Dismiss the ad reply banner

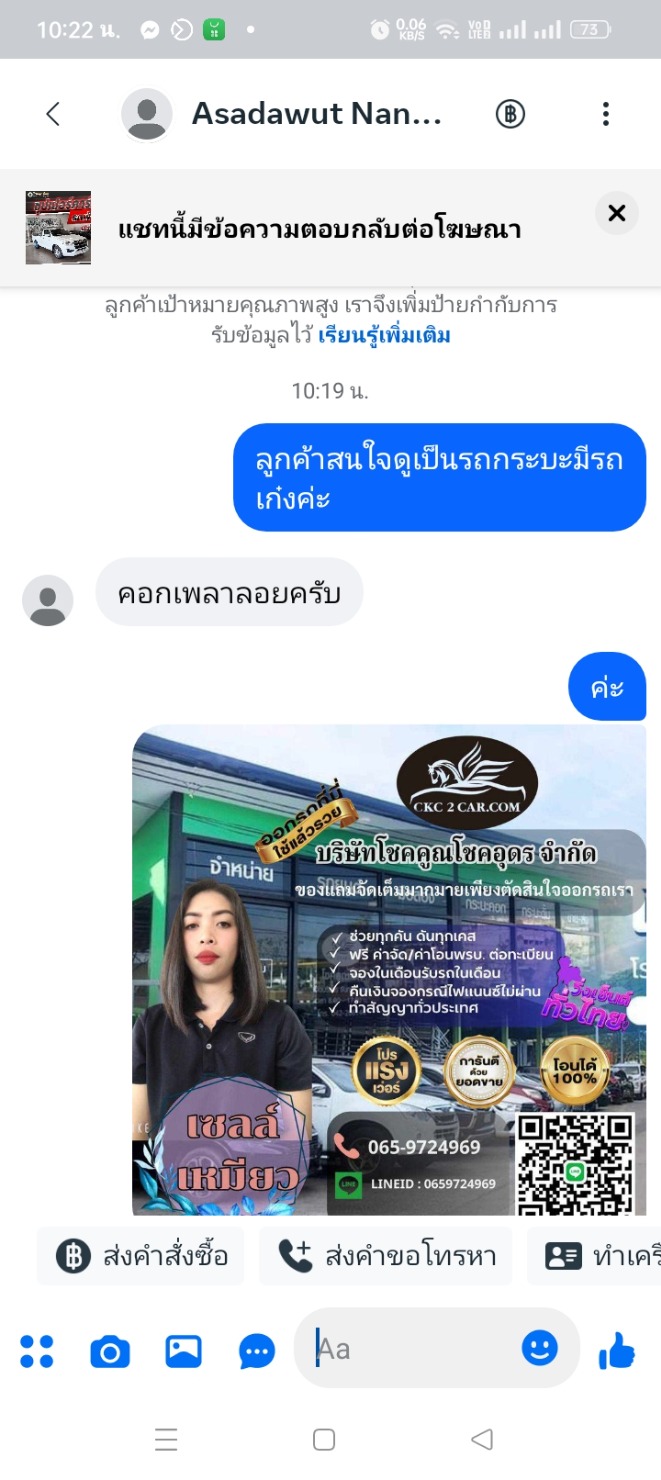pos(617,212)
